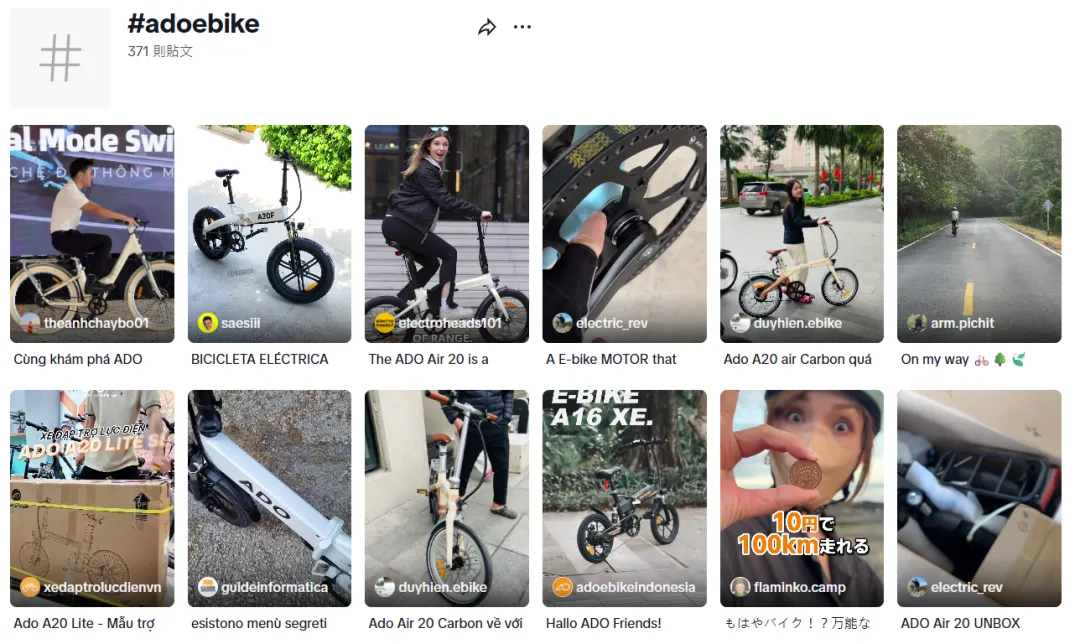Open theanhchaybo01's ADO video

[x=92, y=234]
